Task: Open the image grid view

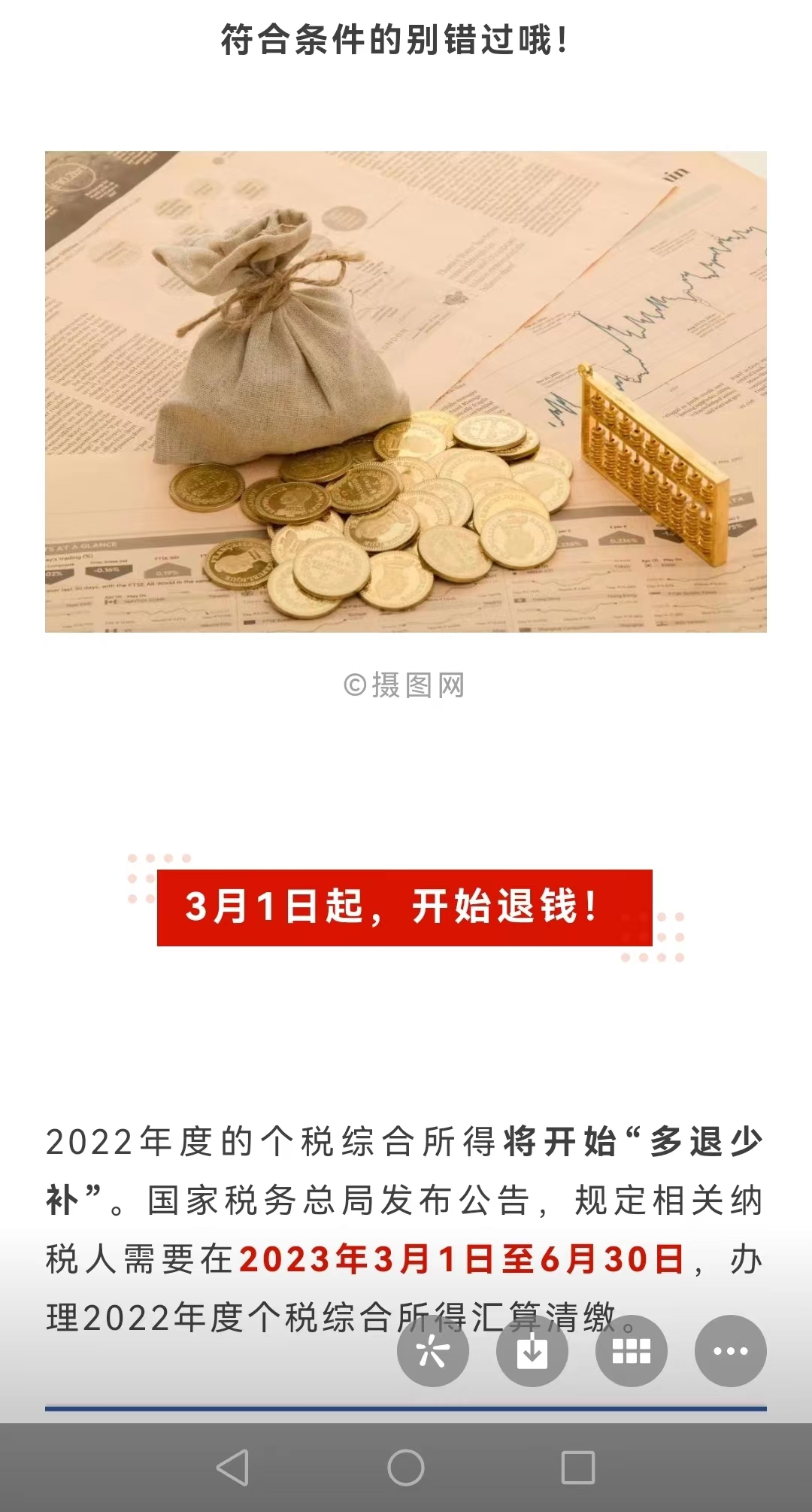Action: click(632, 1351)
